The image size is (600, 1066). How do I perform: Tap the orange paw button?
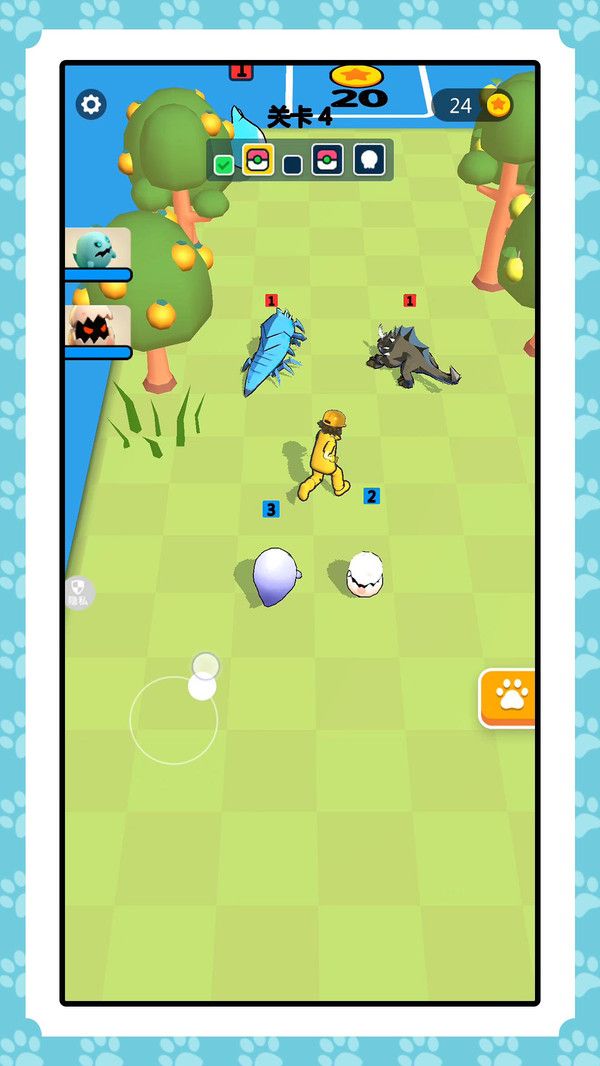(510, 696)
